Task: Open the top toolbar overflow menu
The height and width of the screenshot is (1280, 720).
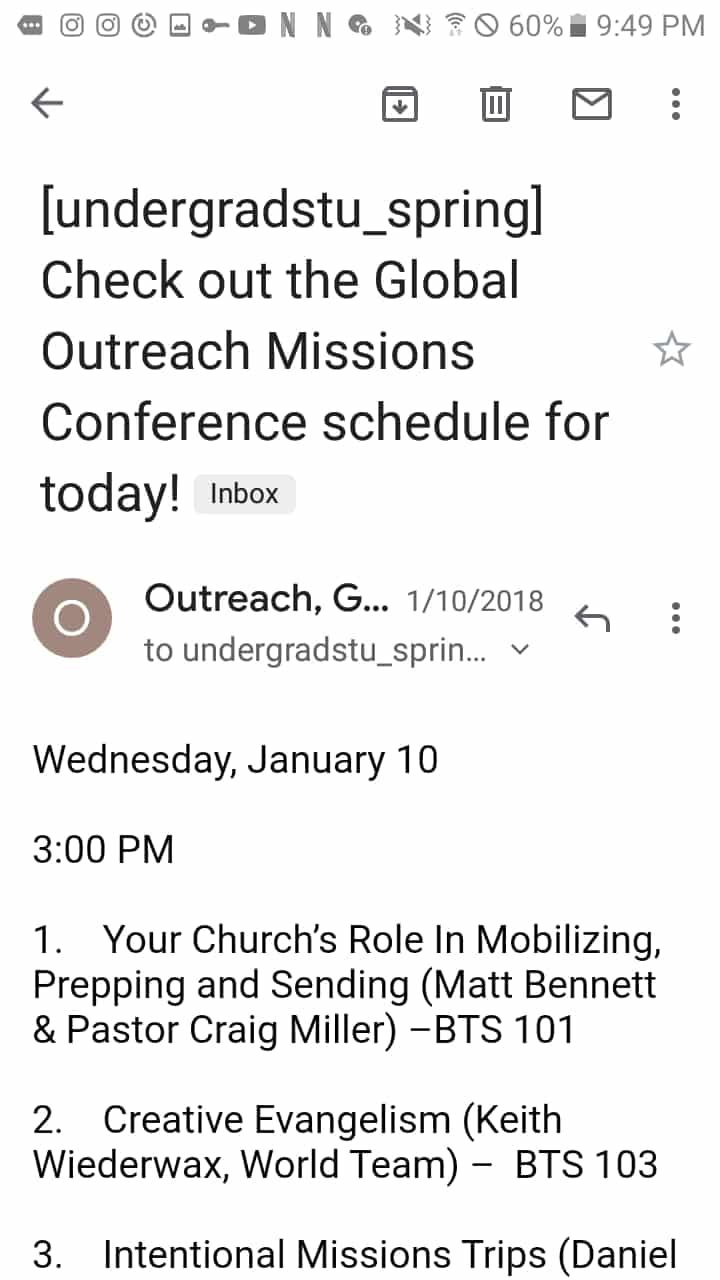Action: pos(676,103)
